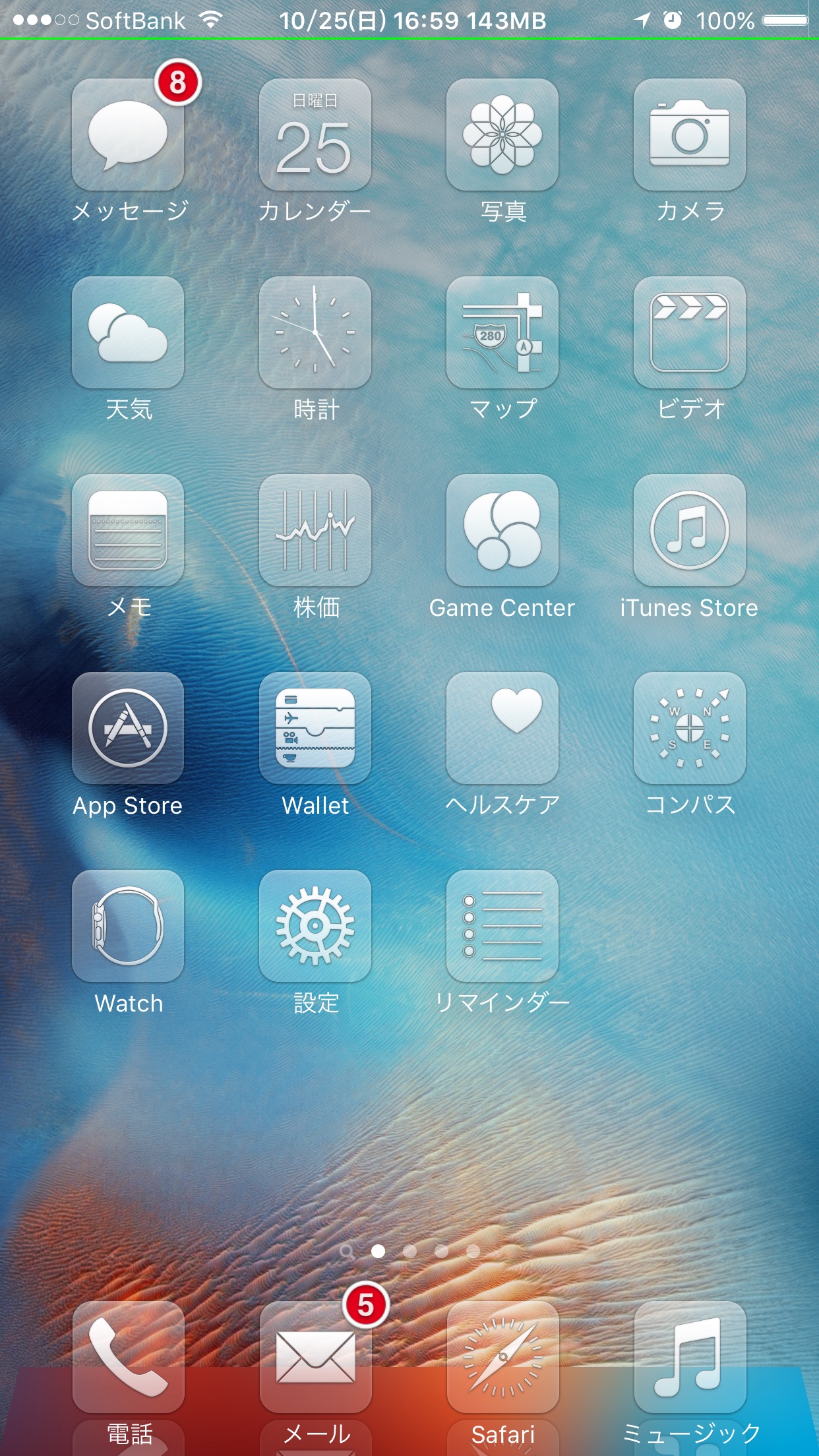Launch the マップ app
The width and height of the screenshot is (819, 1456).
pos(502,333)
